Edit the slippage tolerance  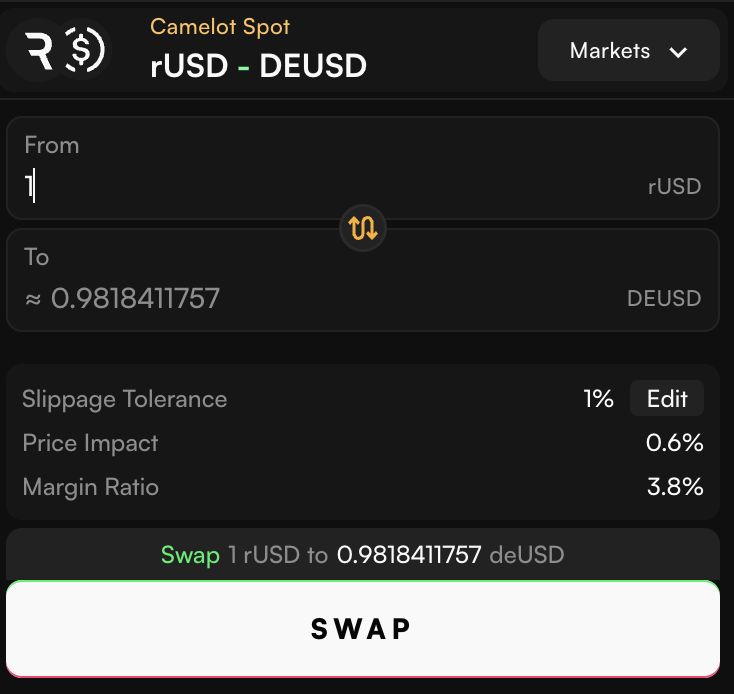(666, 399)
